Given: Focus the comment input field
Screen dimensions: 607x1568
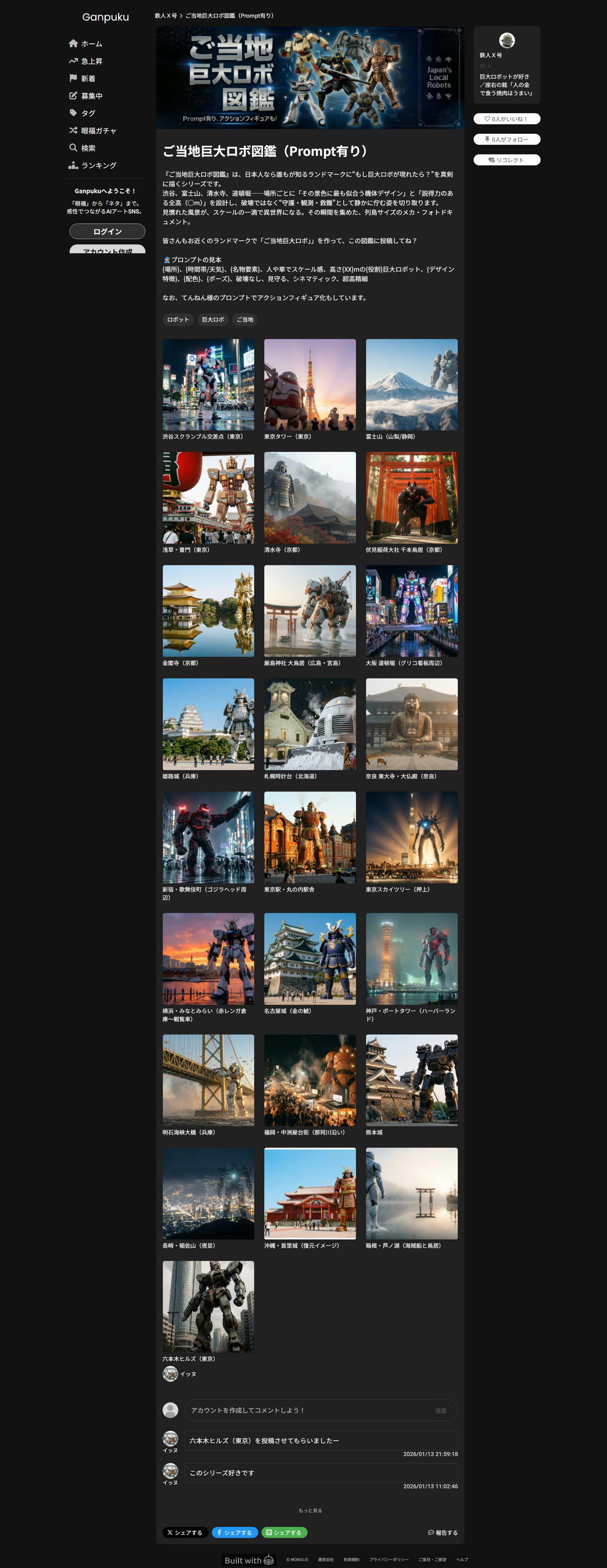Looking at the screenshot, I should click(307, 1411).
